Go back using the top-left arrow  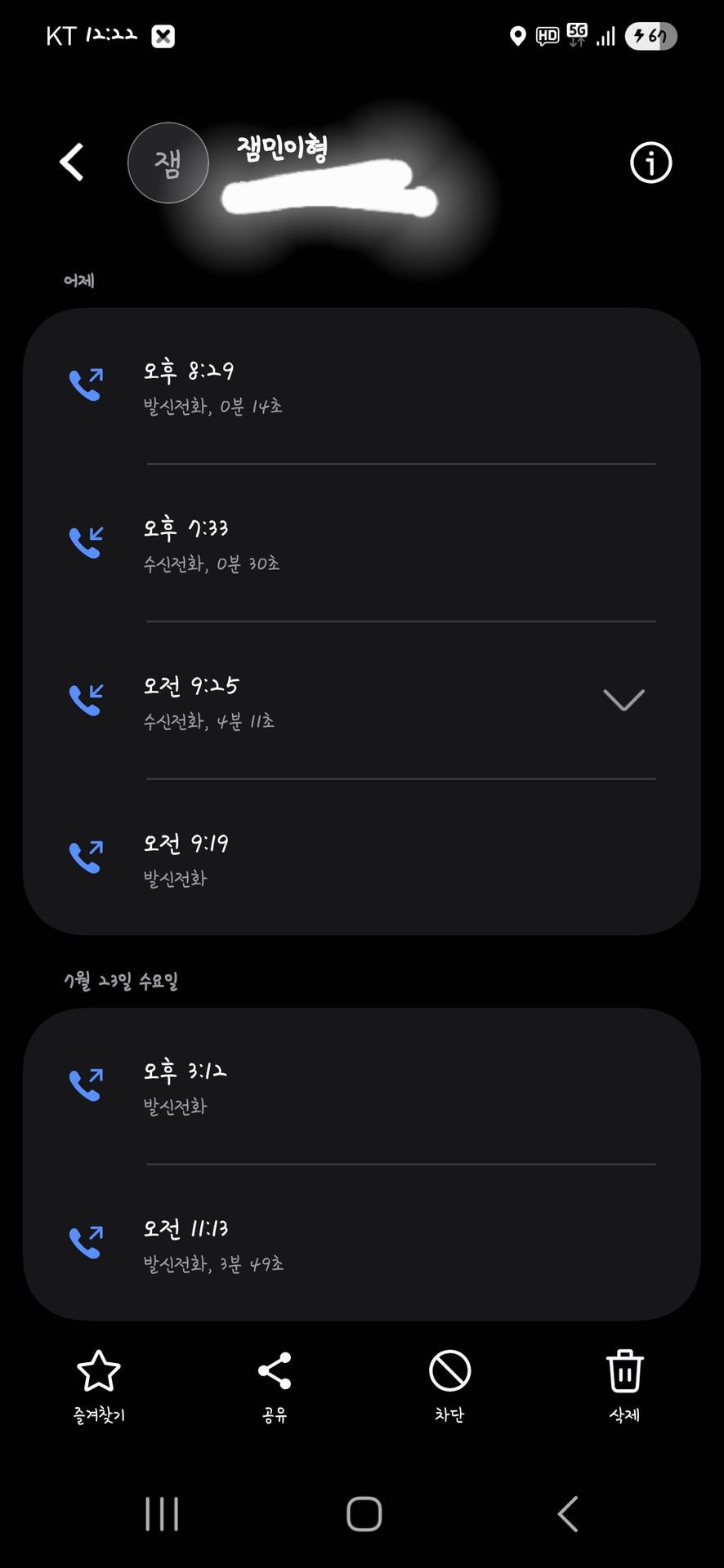coord(71,163)
